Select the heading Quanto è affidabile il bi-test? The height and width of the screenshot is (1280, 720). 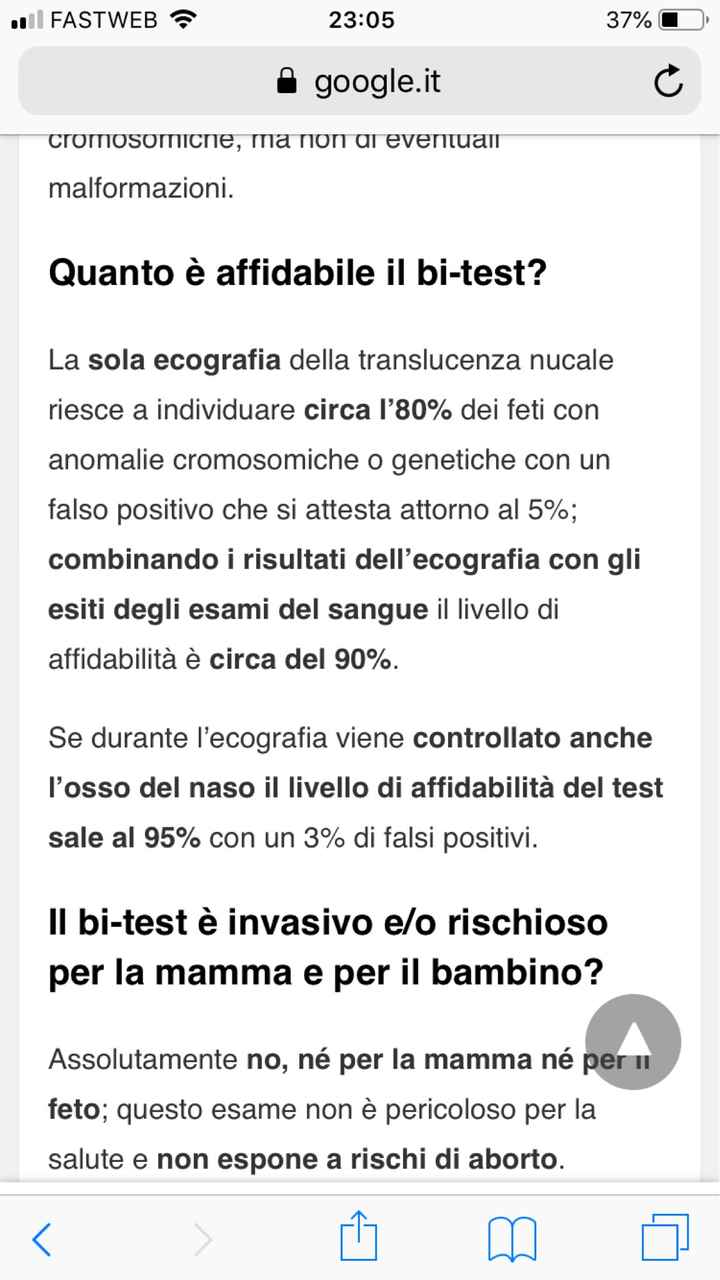[300, 271]
